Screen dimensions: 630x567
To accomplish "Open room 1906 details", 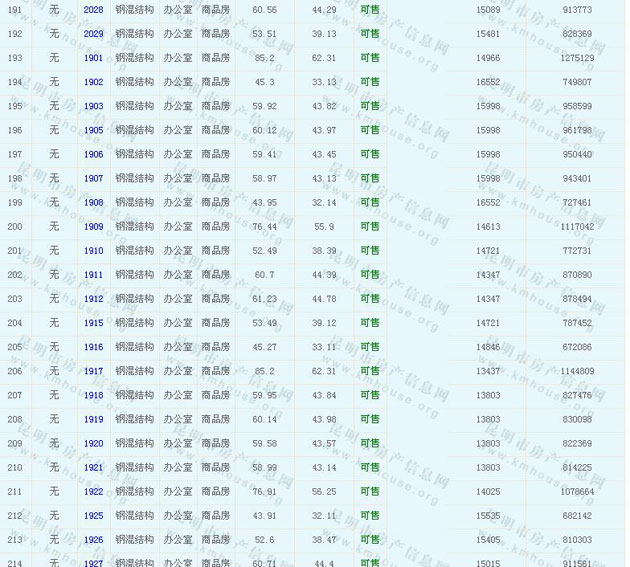I will click(93, 155).
